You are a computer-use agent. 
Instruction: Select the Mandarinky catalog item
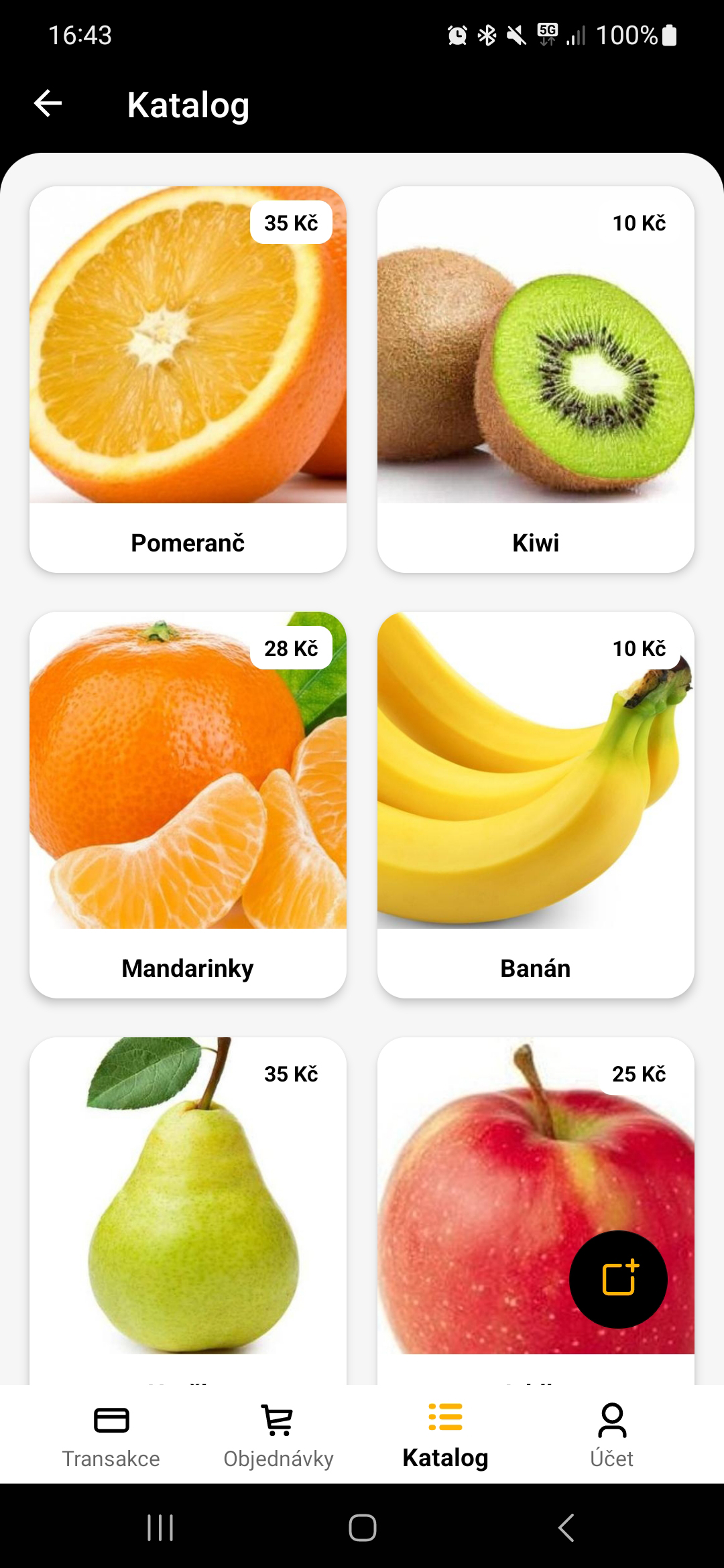[x=188, y=804]
